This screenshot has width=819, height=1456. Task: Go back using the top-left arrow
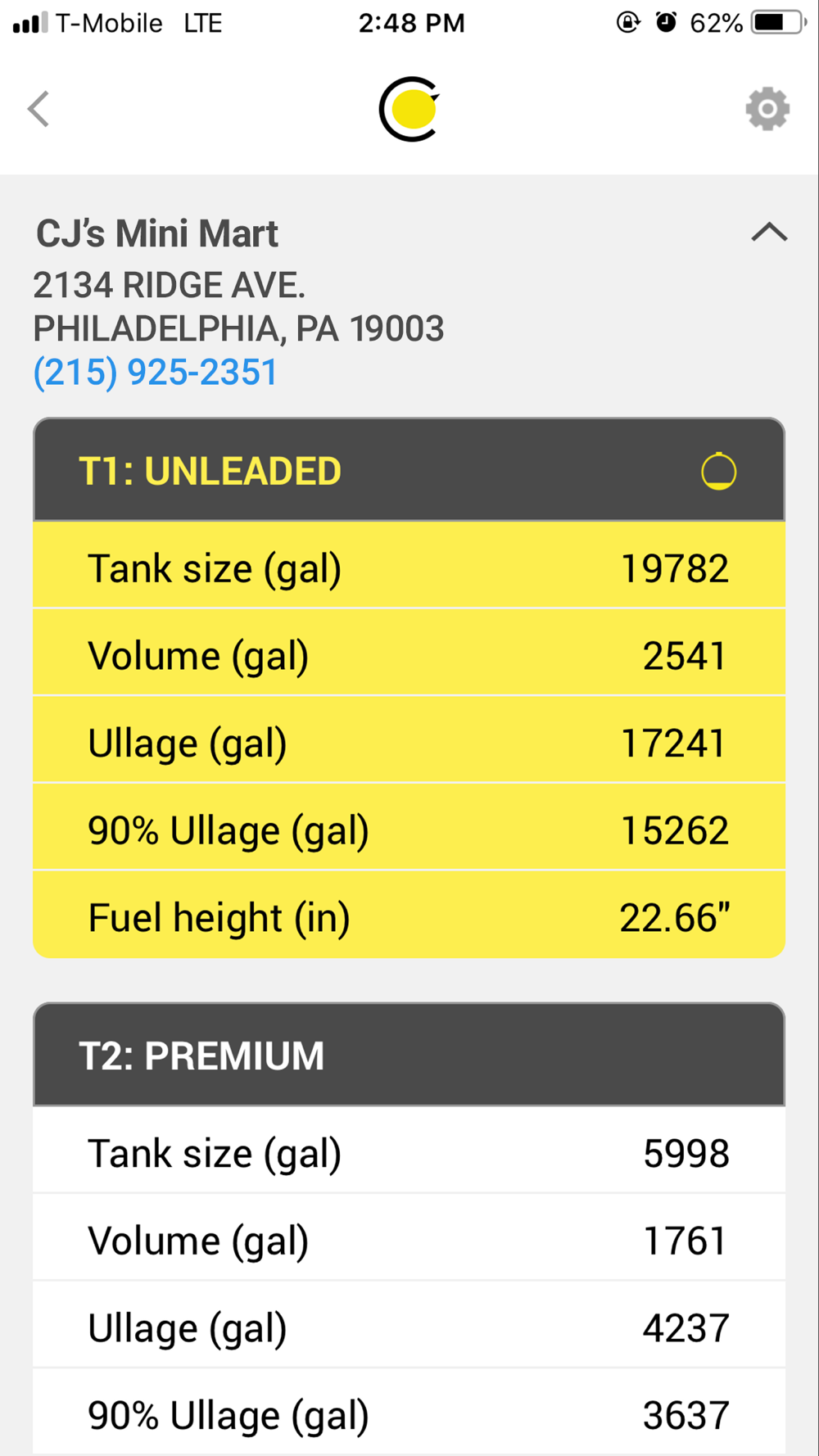click(x=38, y=109)
